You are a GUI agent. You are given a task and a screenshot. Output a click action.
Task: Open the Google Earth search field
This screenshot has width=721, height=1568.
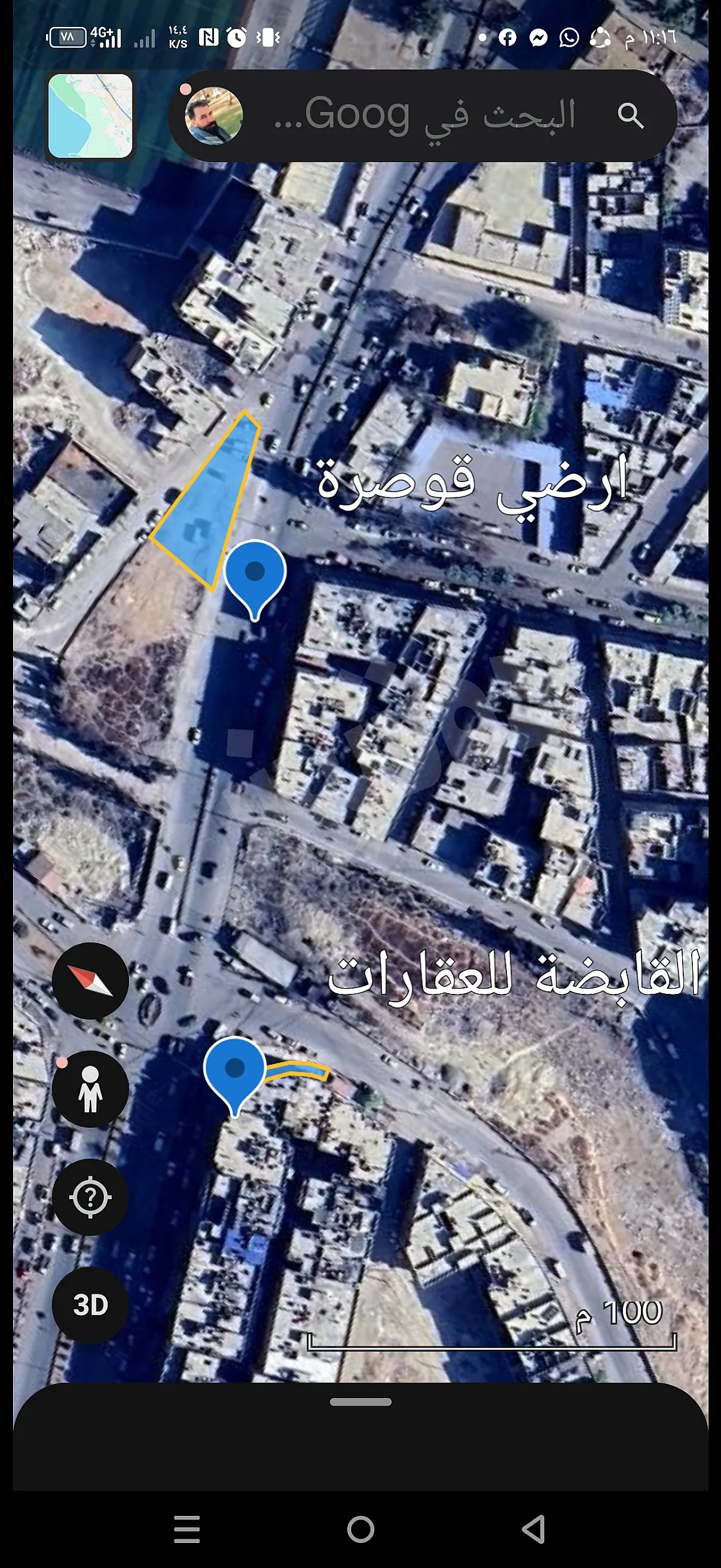tap(423, 115)
